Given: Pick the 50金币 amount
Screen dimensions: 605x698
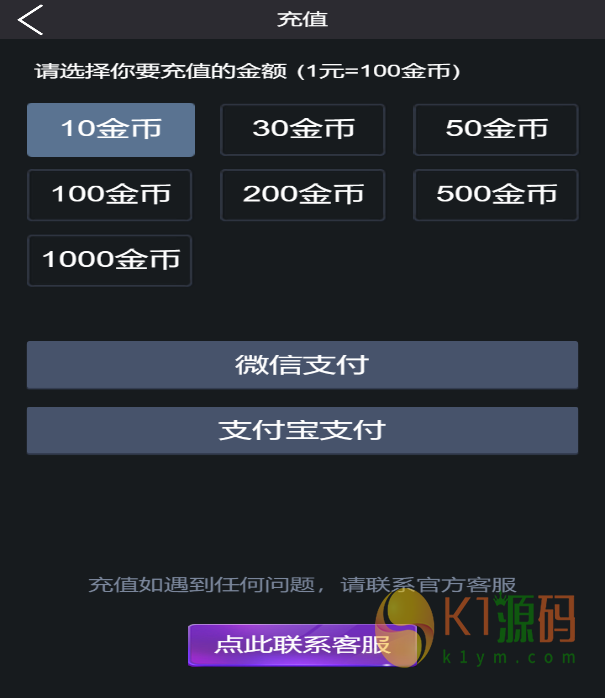Looking at the screenshot, I should click(496, 130).
